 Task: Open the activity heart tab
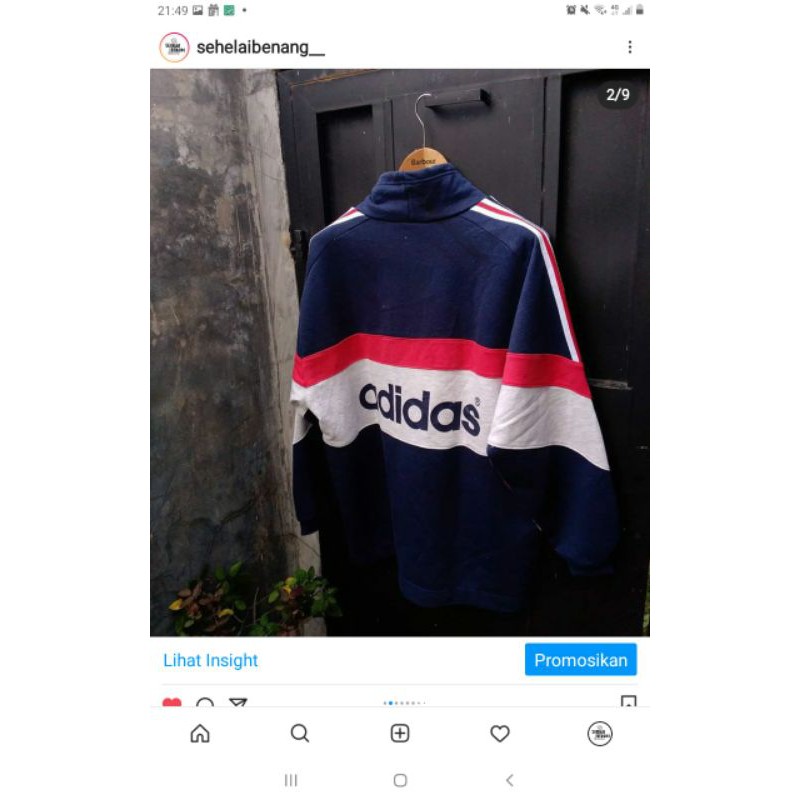coord(500,734)
